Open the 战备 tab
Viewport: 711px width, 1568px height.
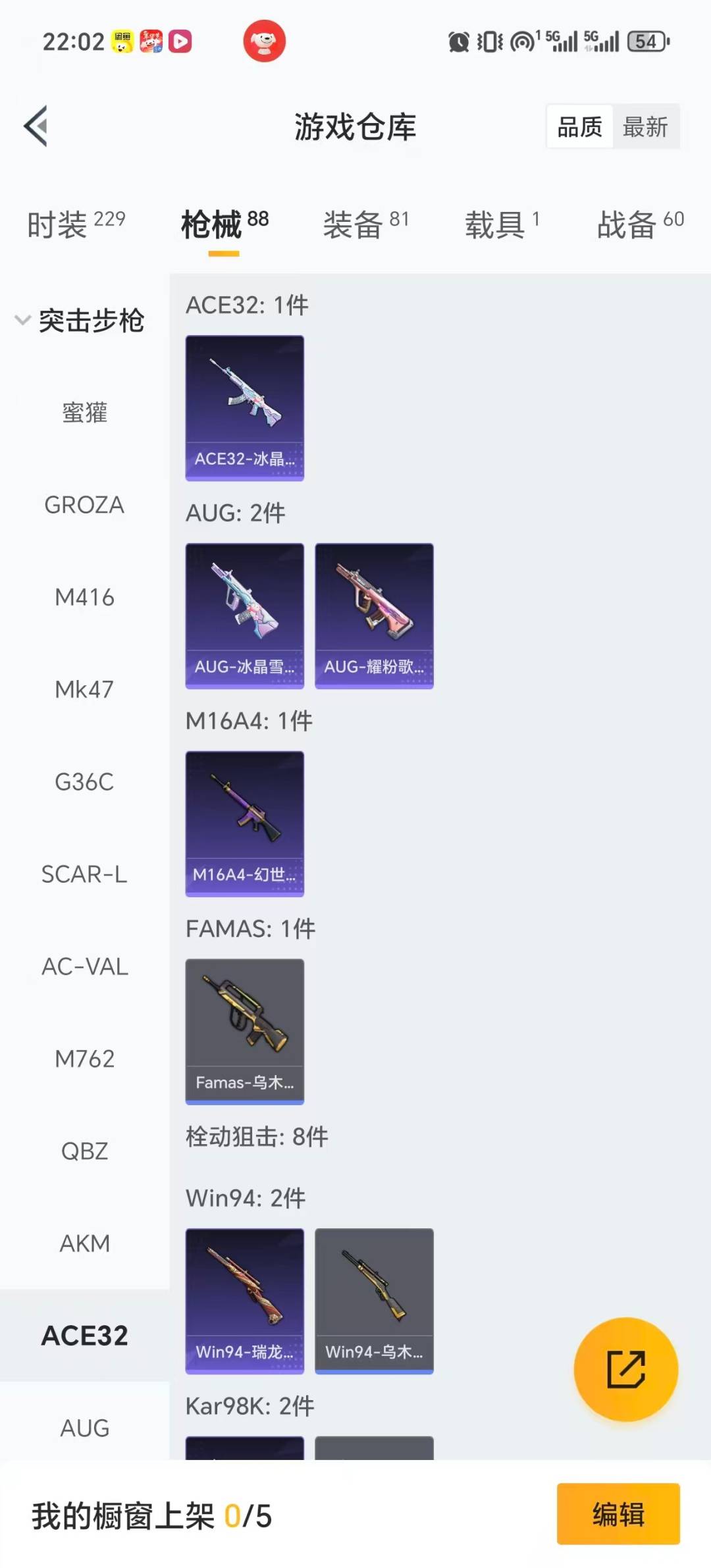click(639, 225)
